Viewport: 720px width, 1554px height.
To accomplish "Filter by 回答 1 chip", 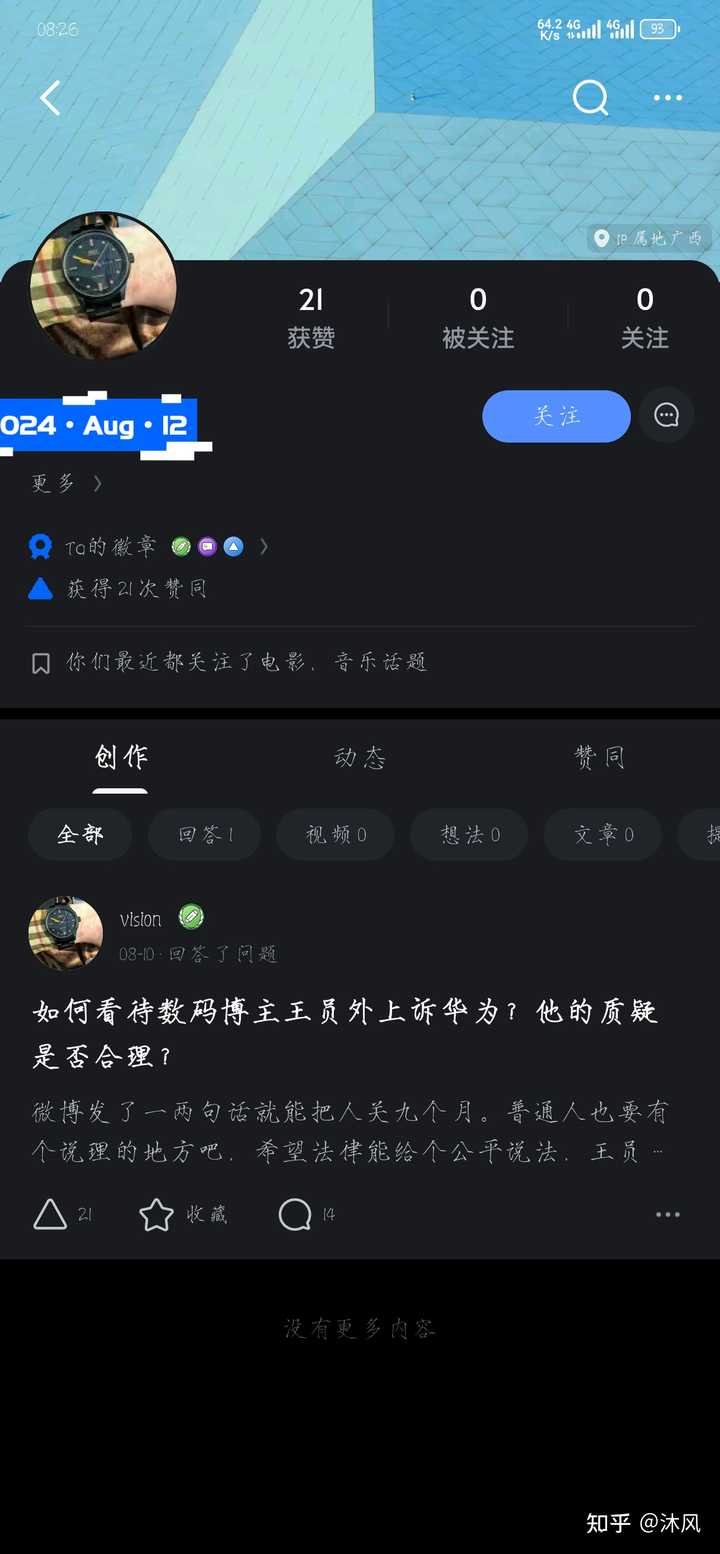I will 205,834.
